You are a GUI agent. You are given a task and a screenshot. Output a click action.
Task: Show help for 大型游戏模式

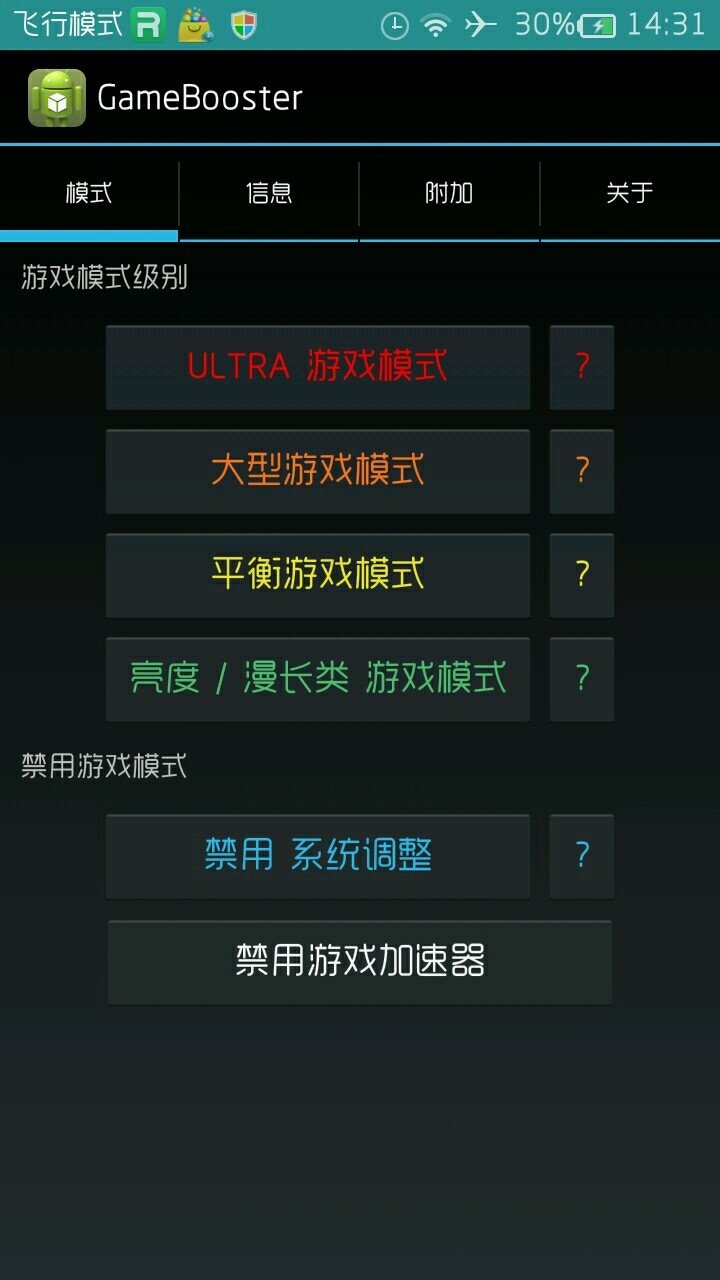[x=582, y=471]
